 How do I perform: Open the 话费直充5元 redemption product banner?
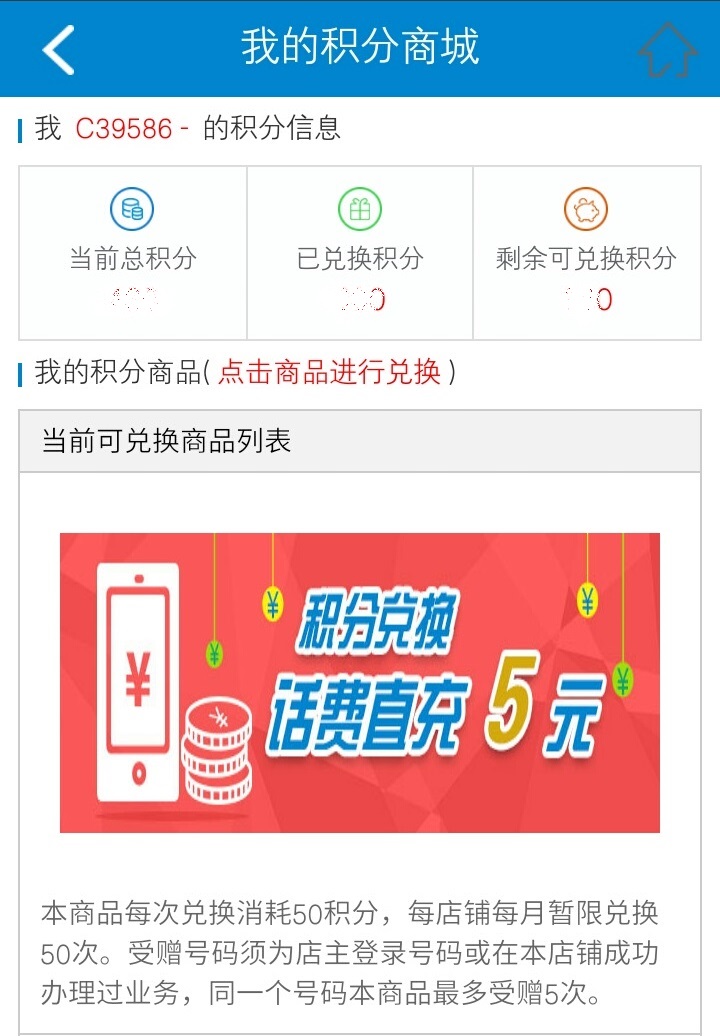tap(360, 682)
